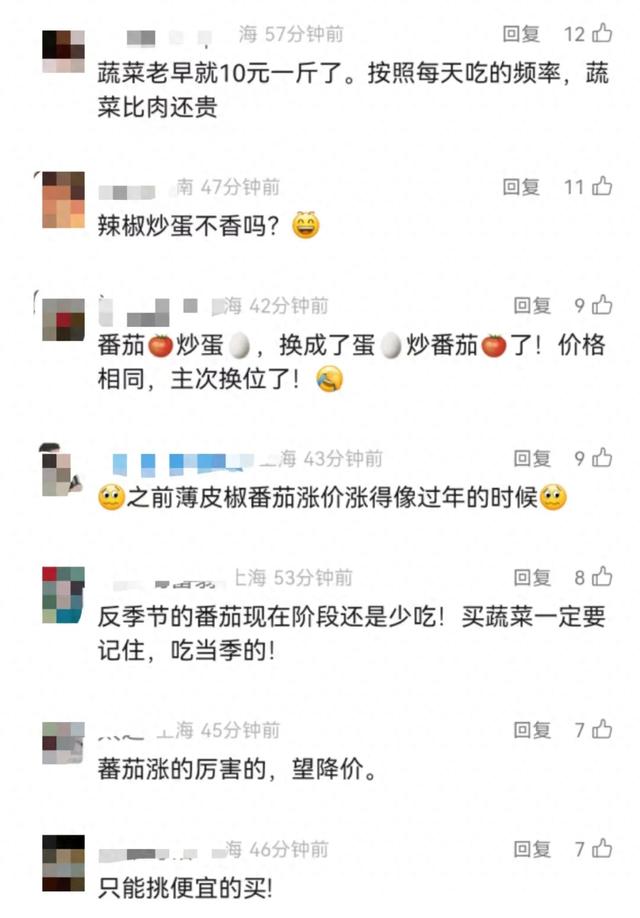Reply to the 只能挑便宜的买 comment

point(532,849)
